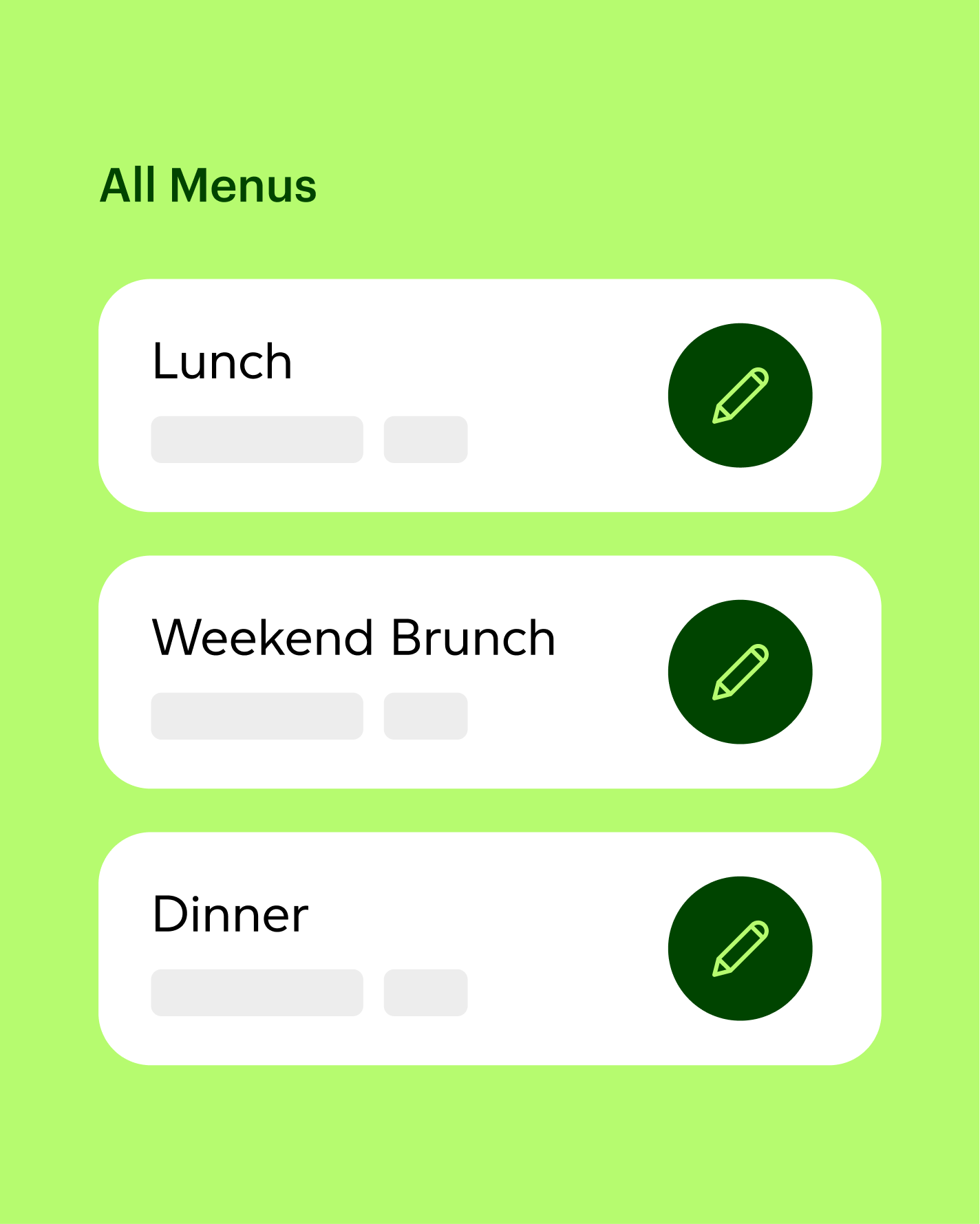Image resolution: width=980 pixels, height=1224 pixels.
Task: Click the wide gray placeholder on the Brunch card
Action: tap(257, 716)
